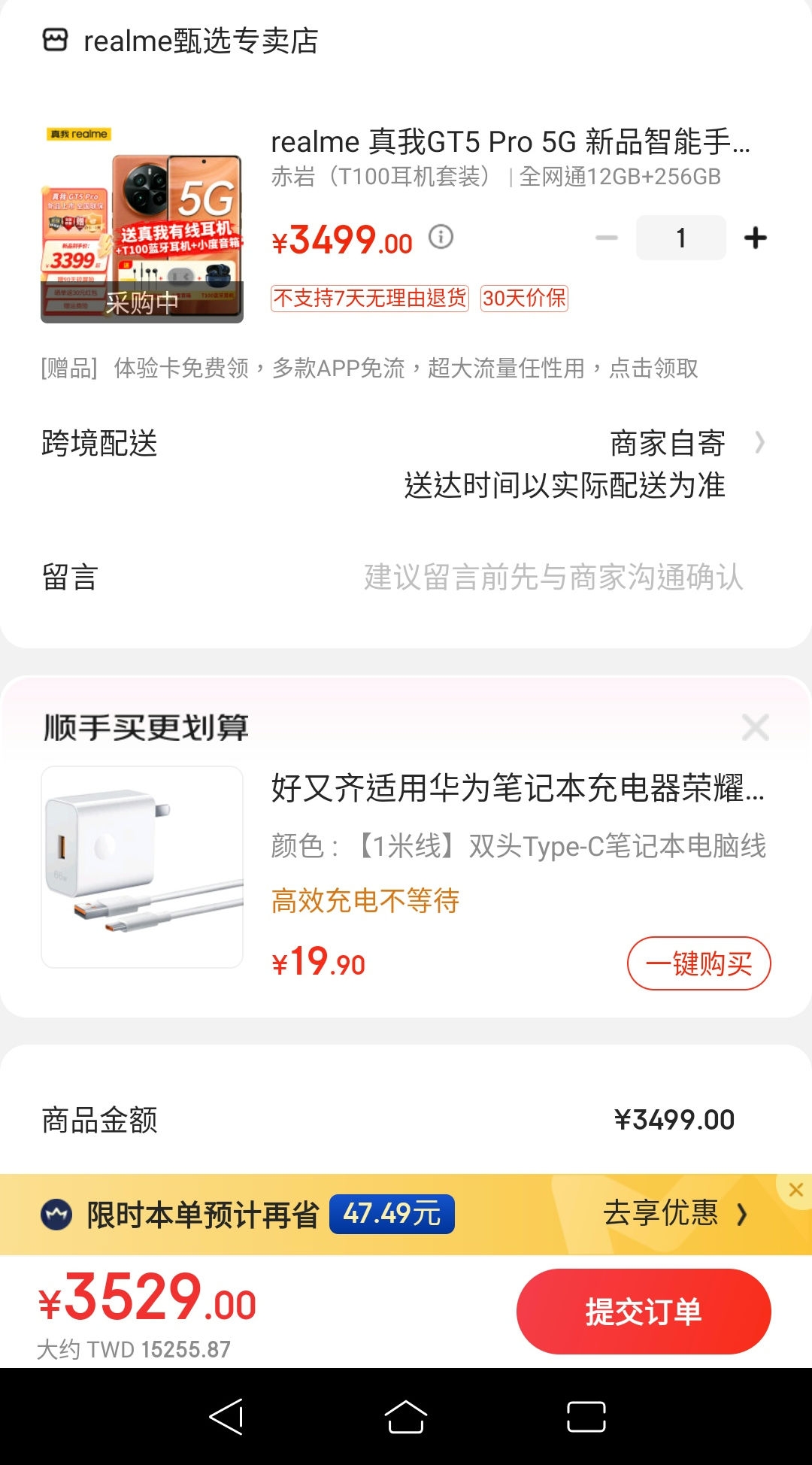This screenshot has width=812, height=1465.
Task: Open the 好又齐 charger product image
Action: 142,867
